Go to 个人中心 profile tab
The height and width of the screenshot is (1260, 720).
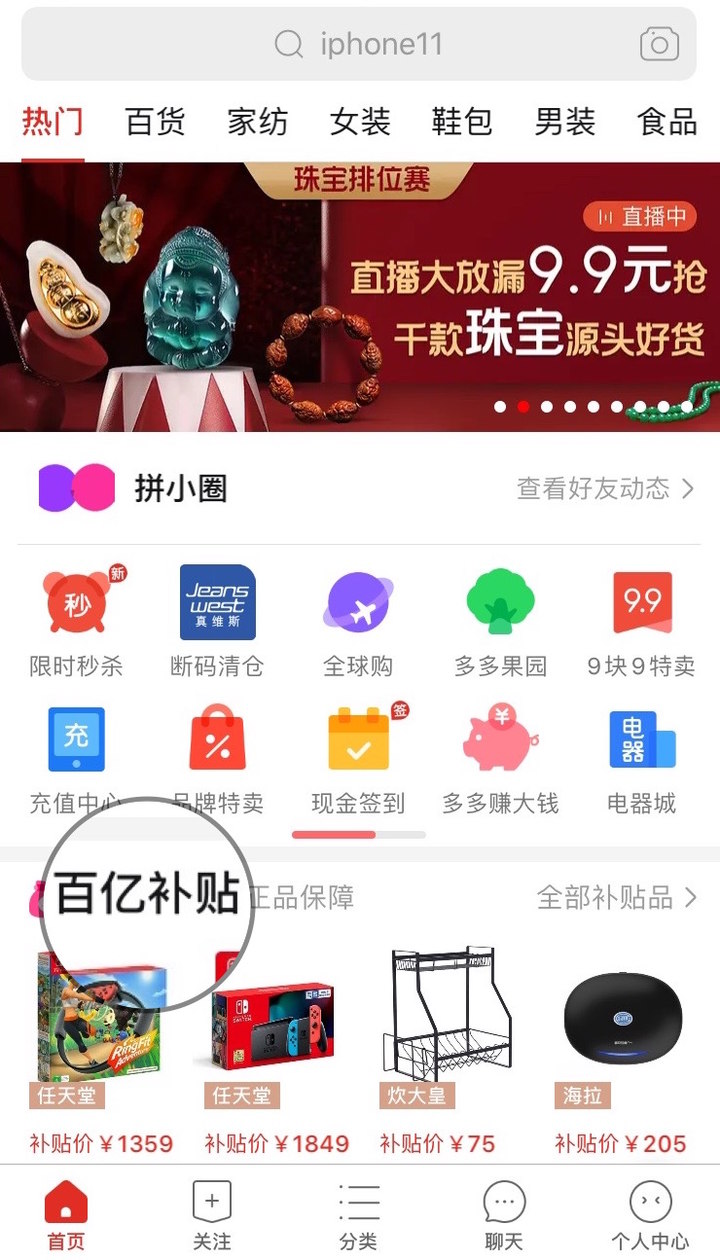(x=650, y=1214)
